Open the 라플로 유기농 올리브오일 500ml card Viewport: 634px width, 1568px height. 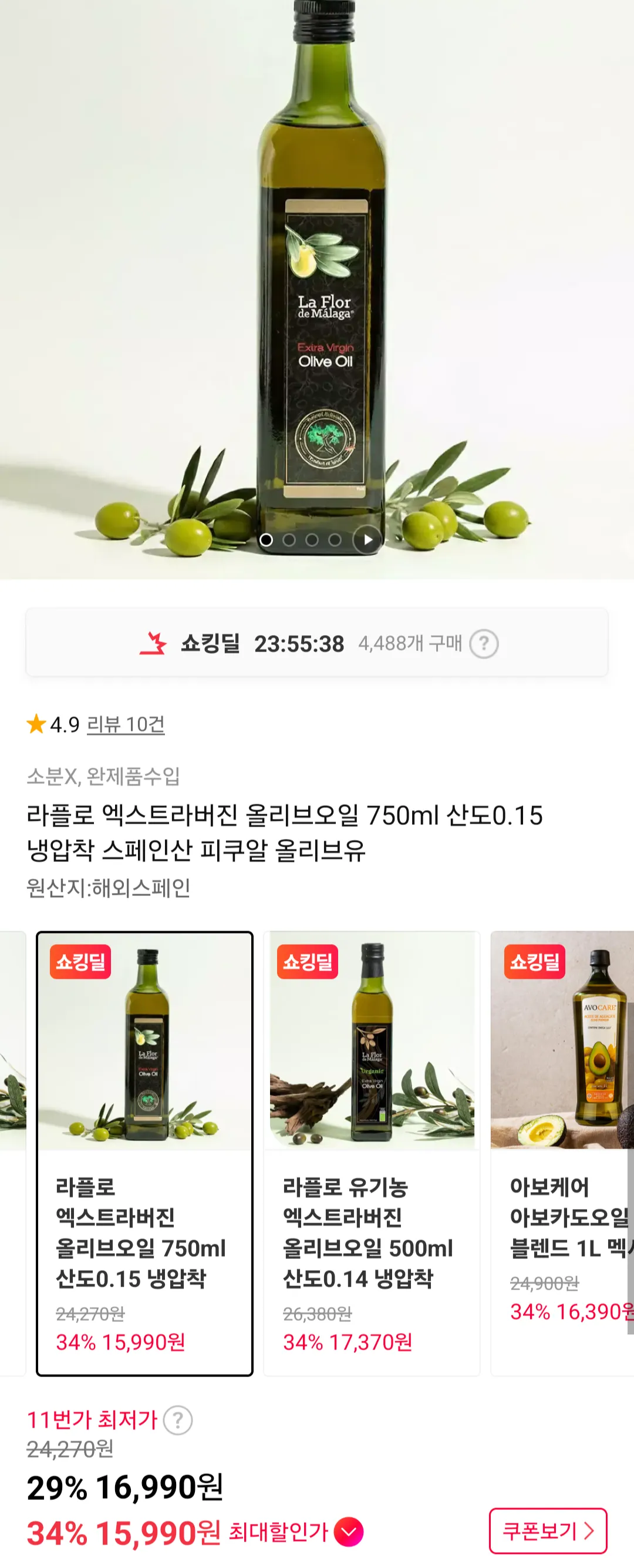tap(371, 1153)
